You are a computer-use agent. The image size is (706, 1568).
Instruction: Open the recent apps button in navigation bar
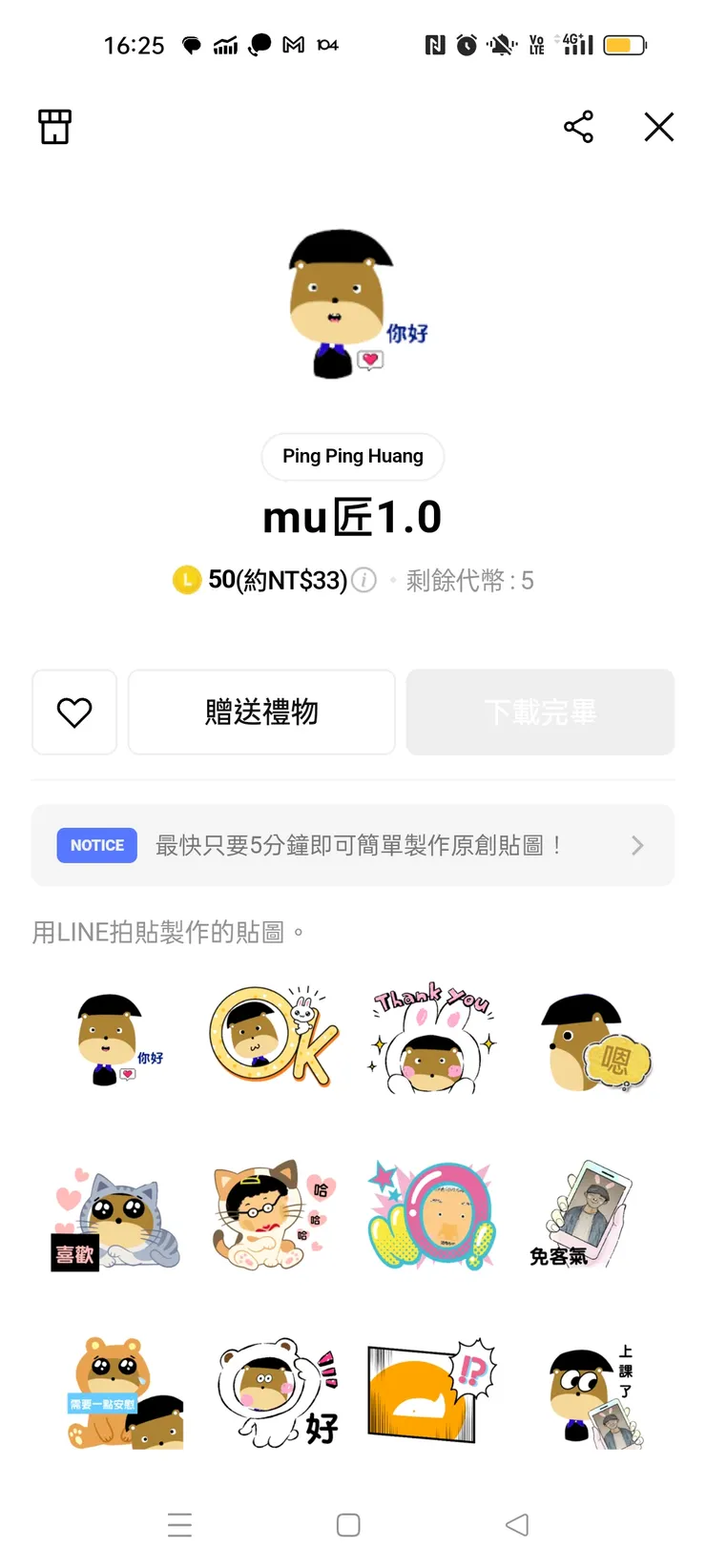(x=180, y=1524)
